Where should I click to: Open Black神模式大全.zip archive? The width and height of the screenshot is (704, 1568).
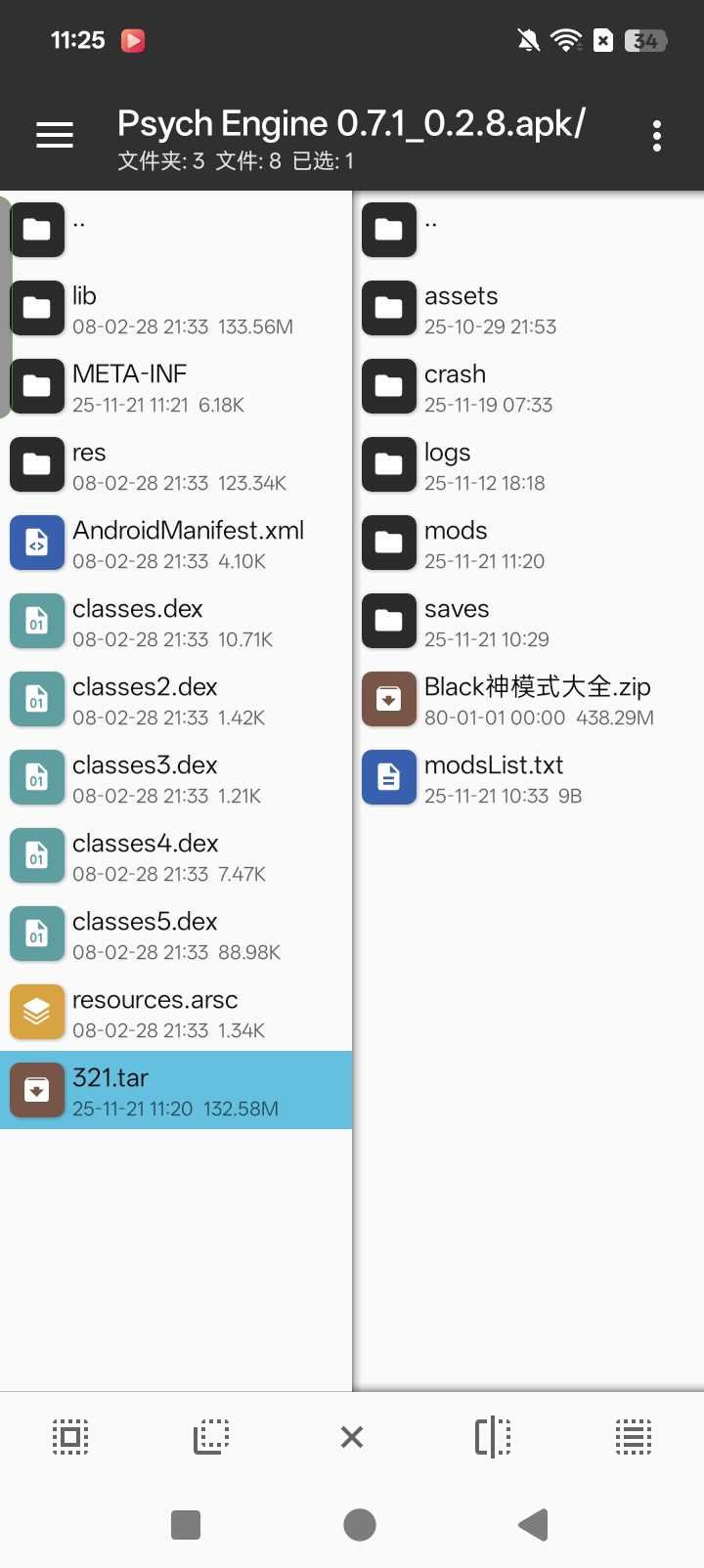click(x=528, y=700)
